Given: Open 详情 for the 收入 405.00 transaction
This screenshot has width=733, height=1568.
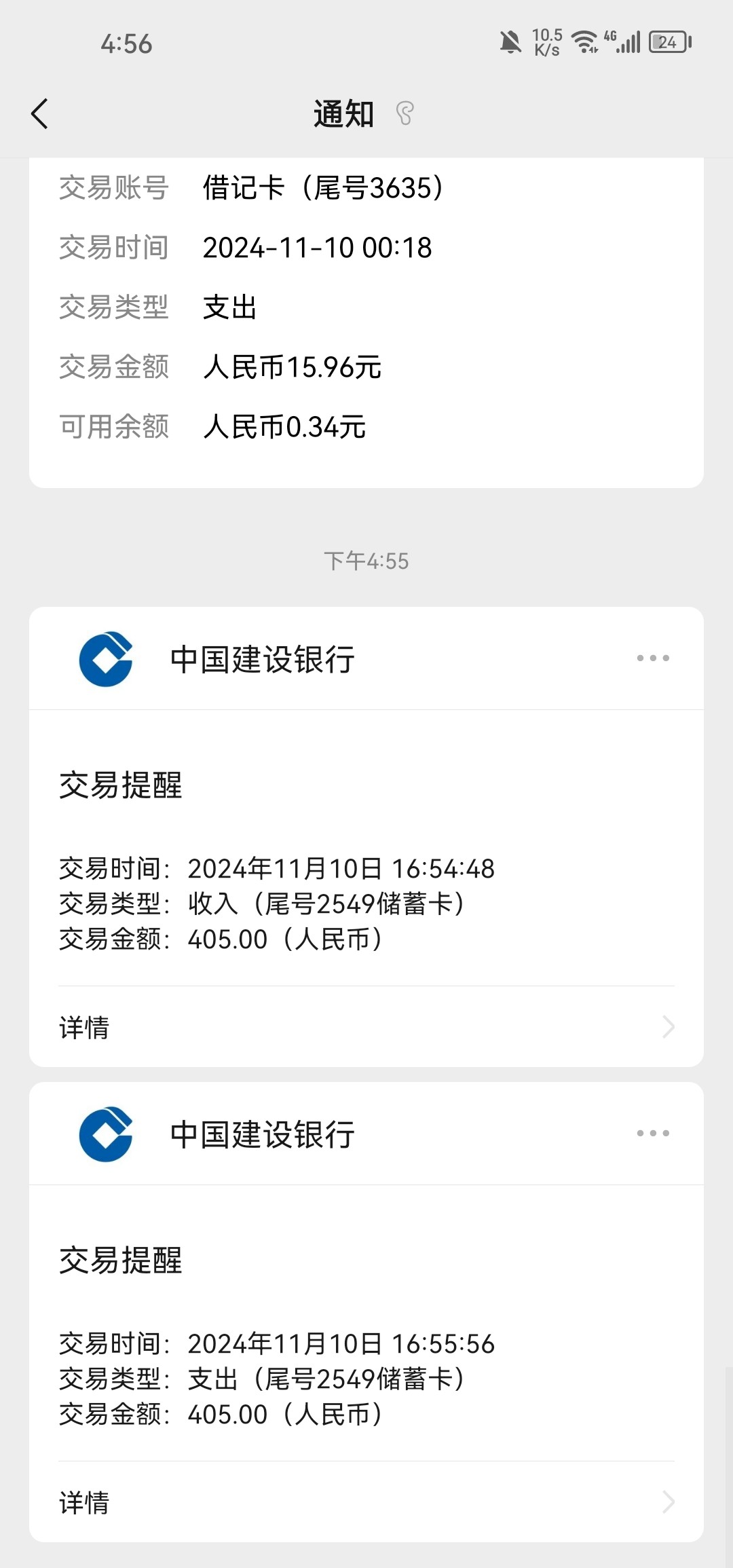Looking at the screenshot, I should click(x=366, y=1027).
